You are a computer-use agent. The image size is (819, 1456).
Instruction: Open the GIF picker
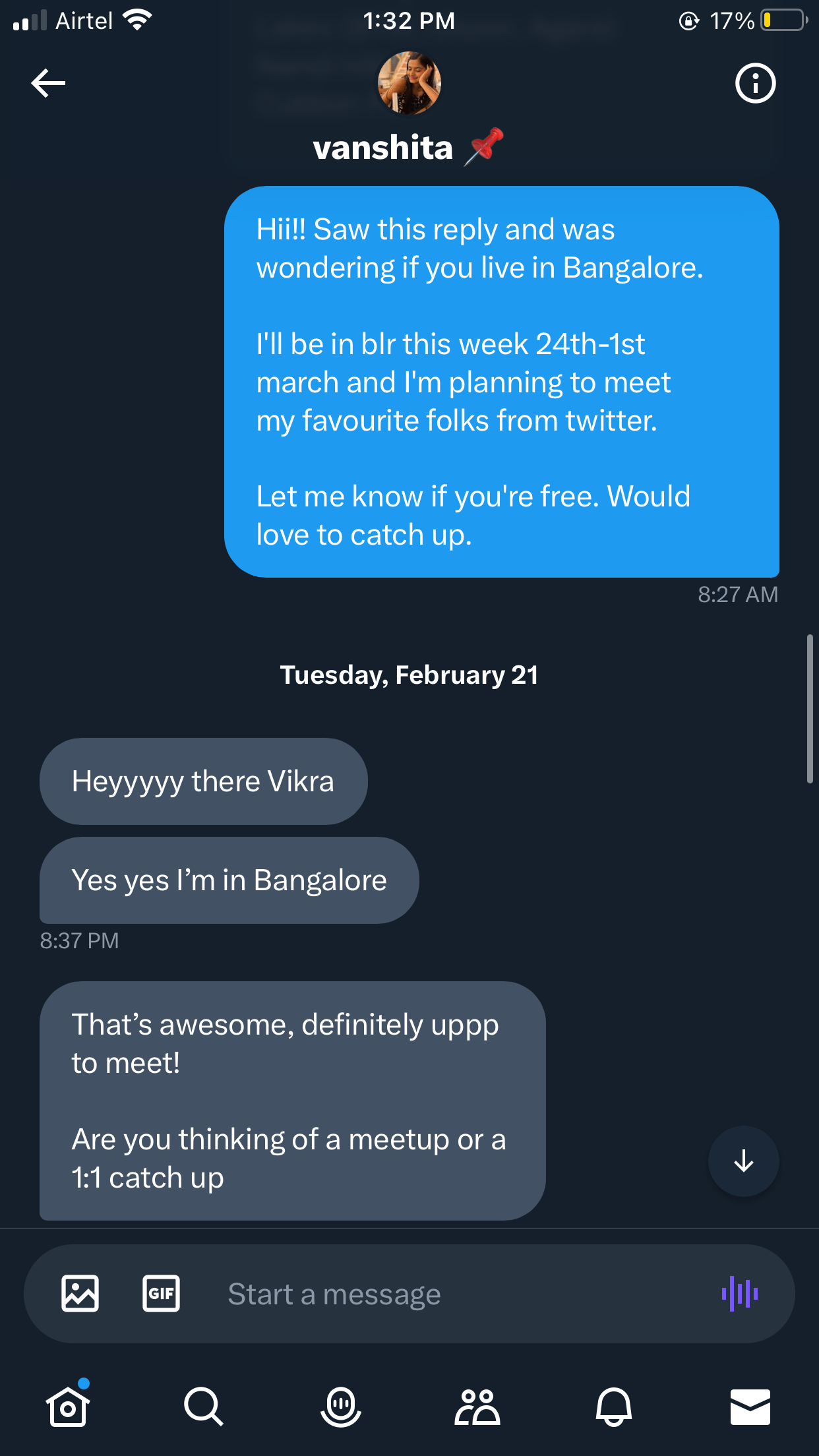tap(161, 1294)
